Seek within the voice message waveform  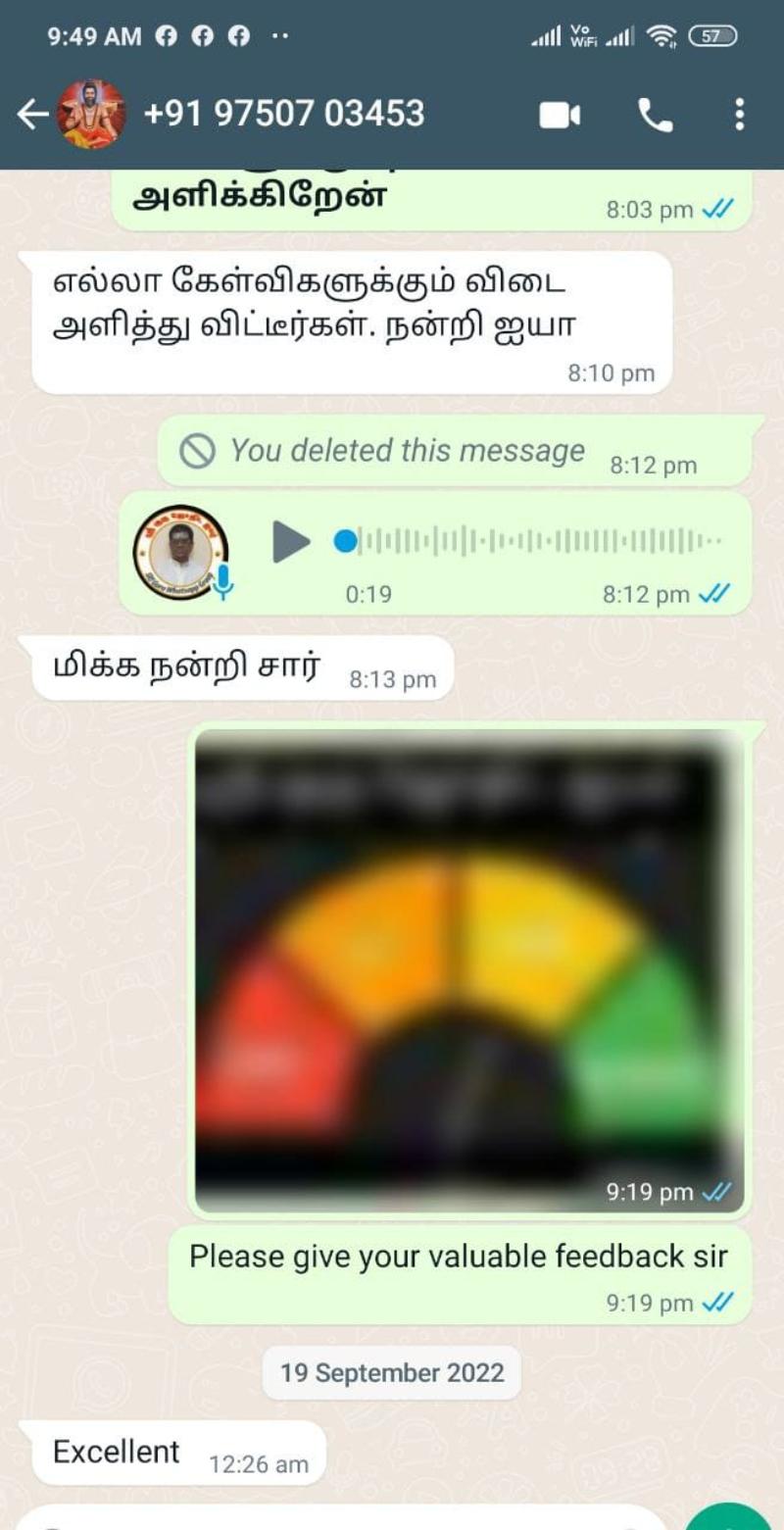[539, 541]
